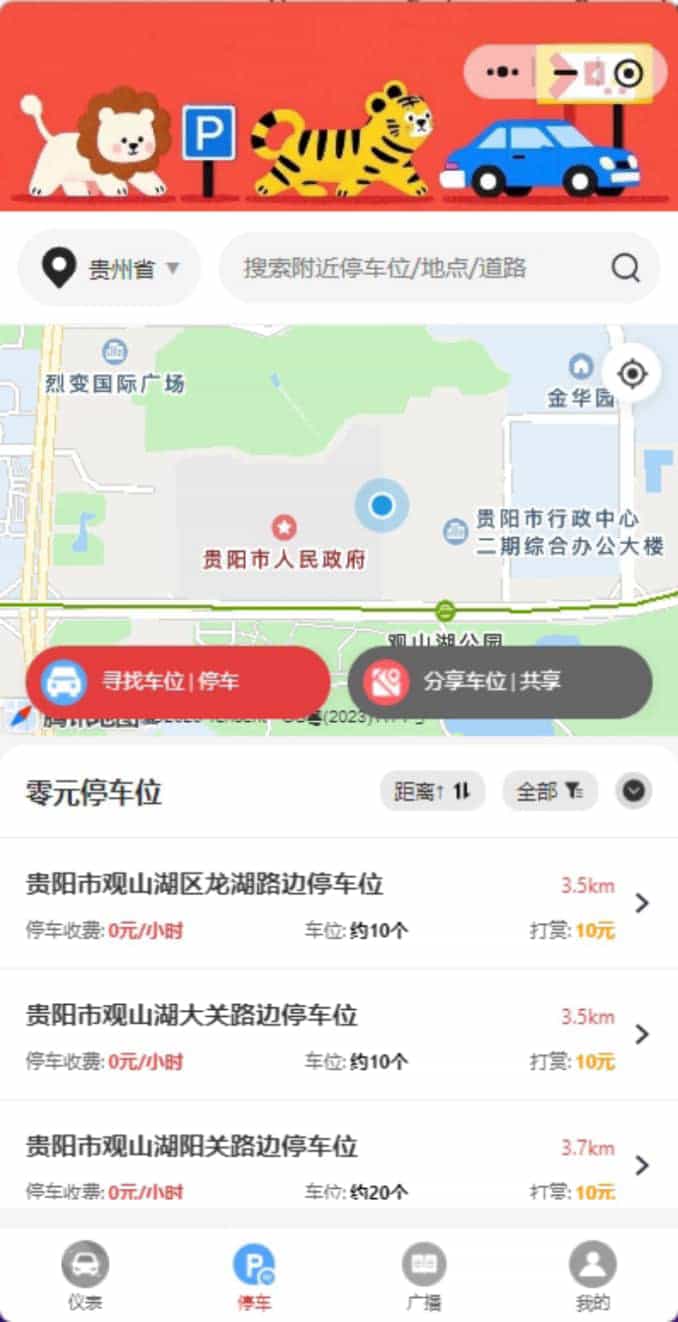Viewport: 678px width, 1322px height.
Task: Open the mini-program three-dot menu
Action: pyautogui.click(x=502, y=72)
